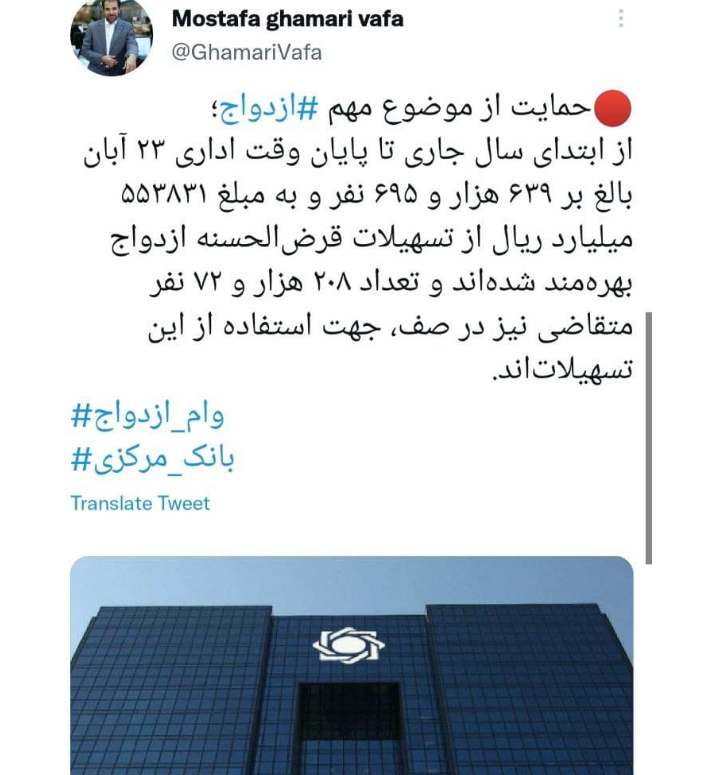Tap Translate Tweet
The width and height of the screenshot is (722, 775).
point(140,503)
